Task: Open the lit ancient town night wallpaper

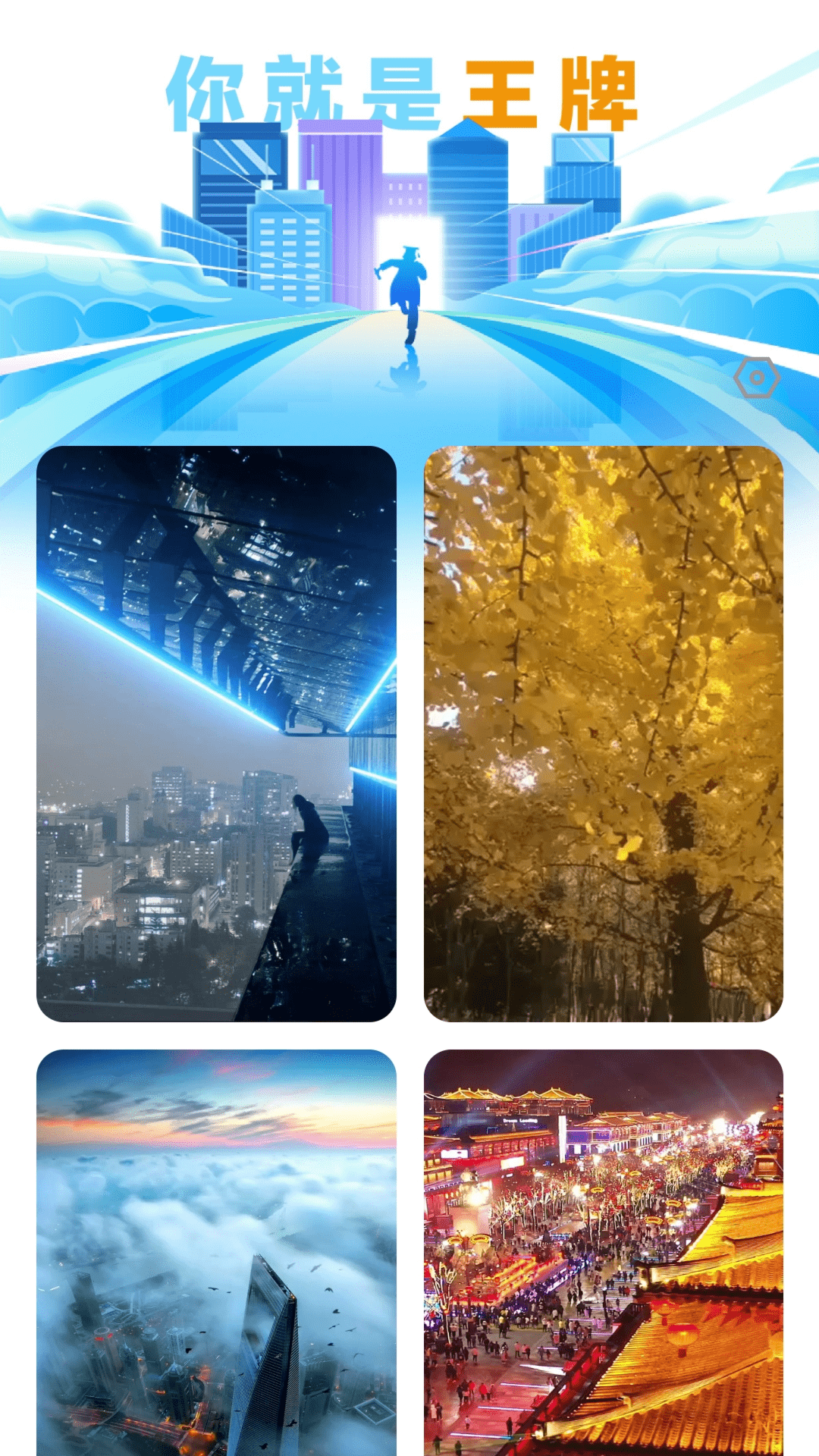Action: pyautogui.click(x=603, y=1251)
